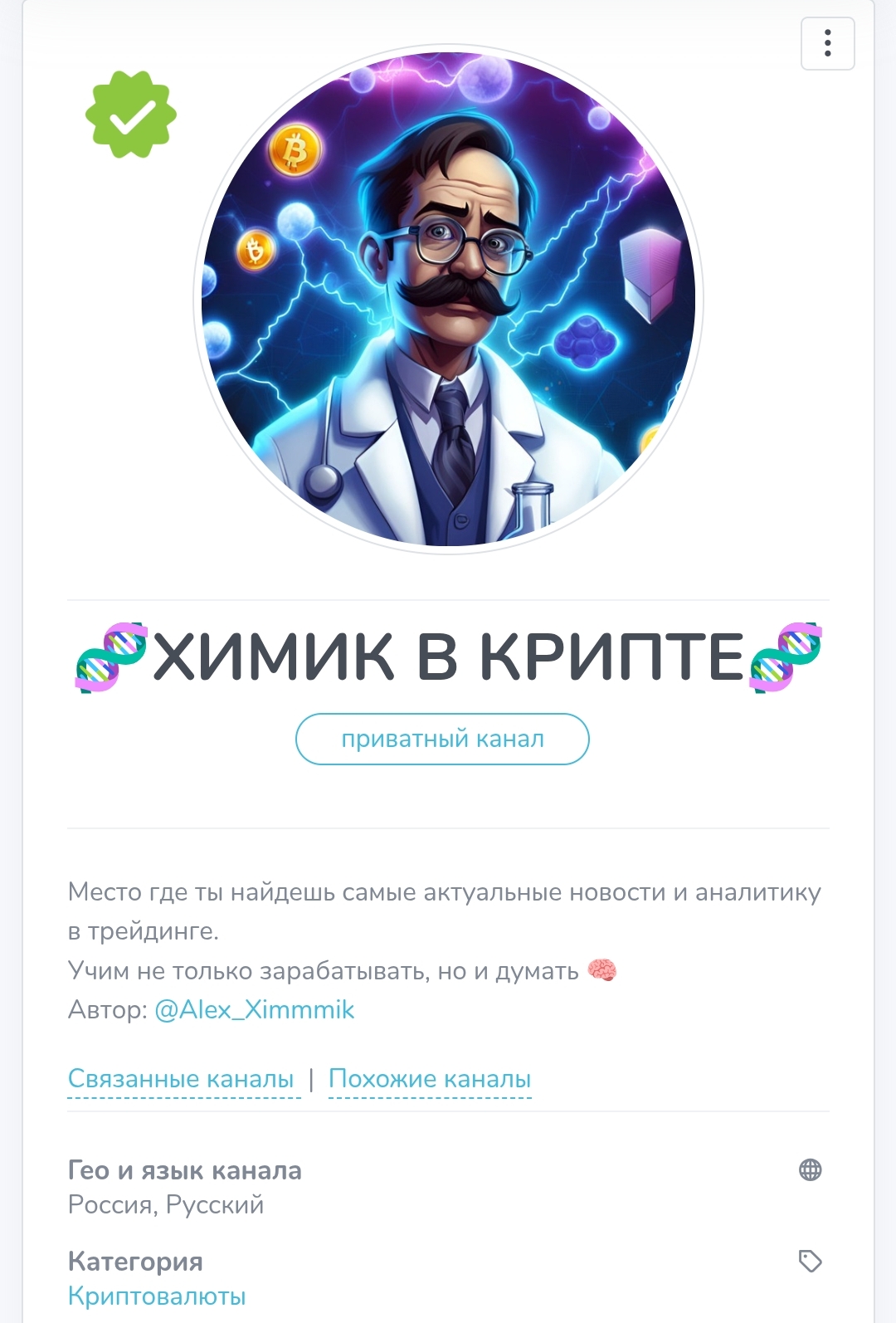Open the 'Похожие каналы' list
896x1323 pixels.
(x=430, y=1078)
